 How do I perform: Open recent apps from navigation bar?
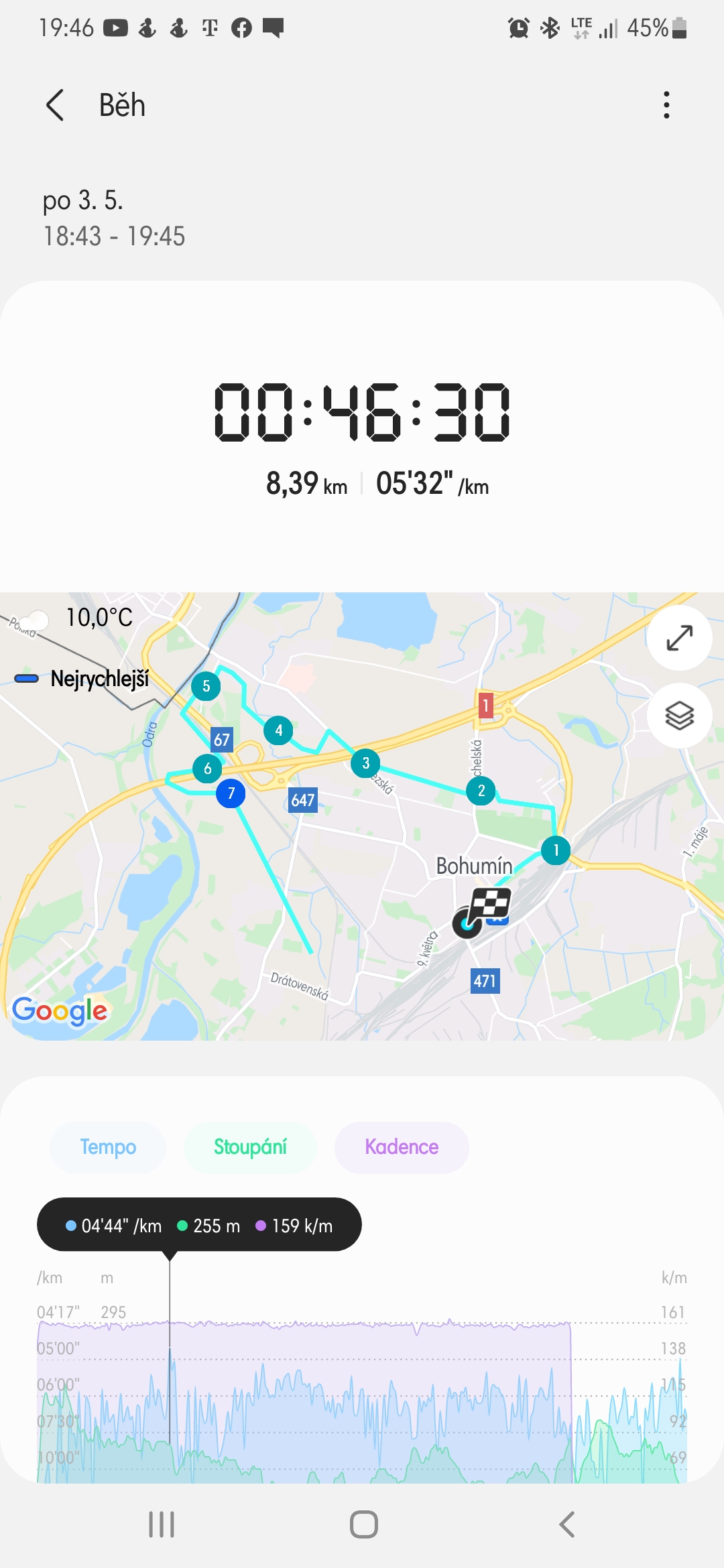click(162, 1524)
